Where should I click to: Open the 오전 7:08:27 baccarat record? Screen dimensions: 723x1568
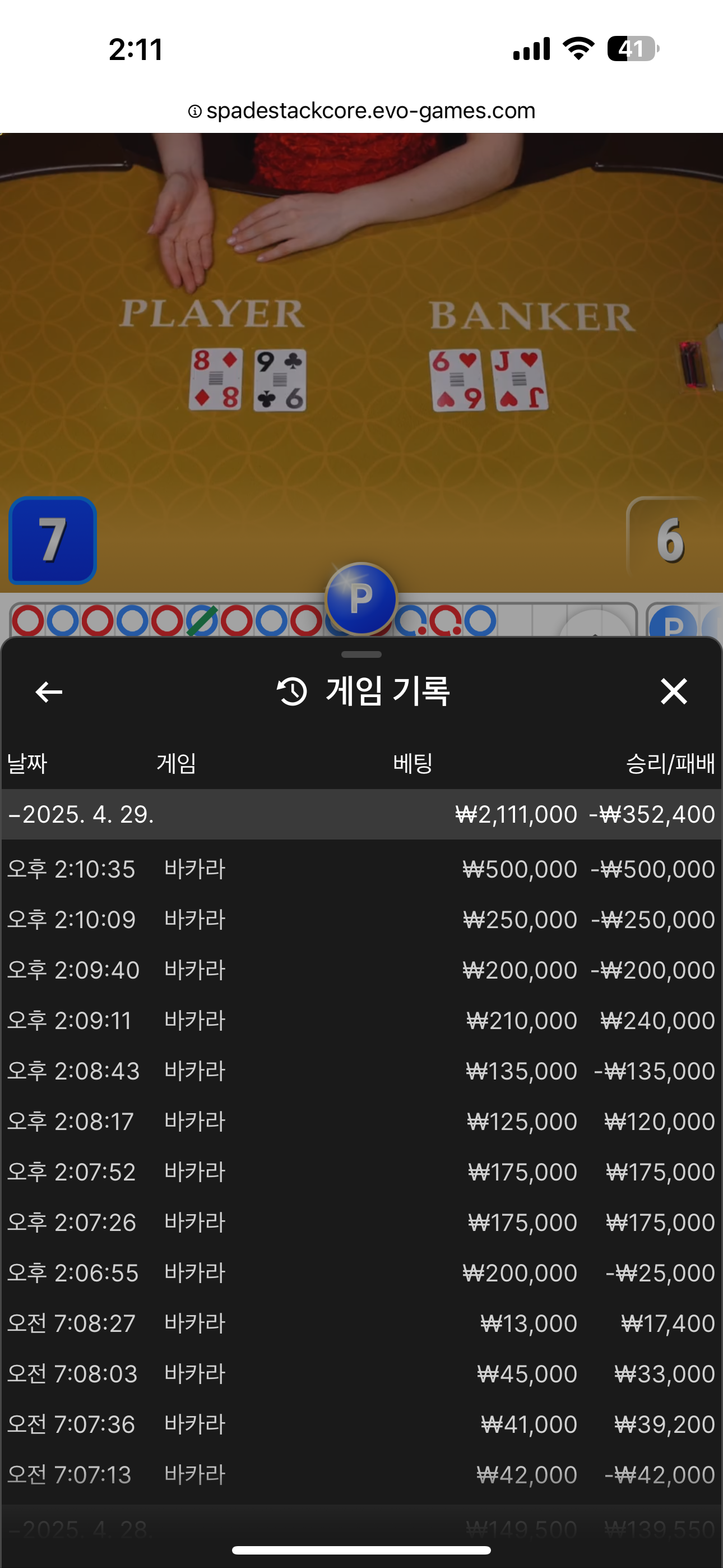pyautogui.click(x=361, y=1324)
